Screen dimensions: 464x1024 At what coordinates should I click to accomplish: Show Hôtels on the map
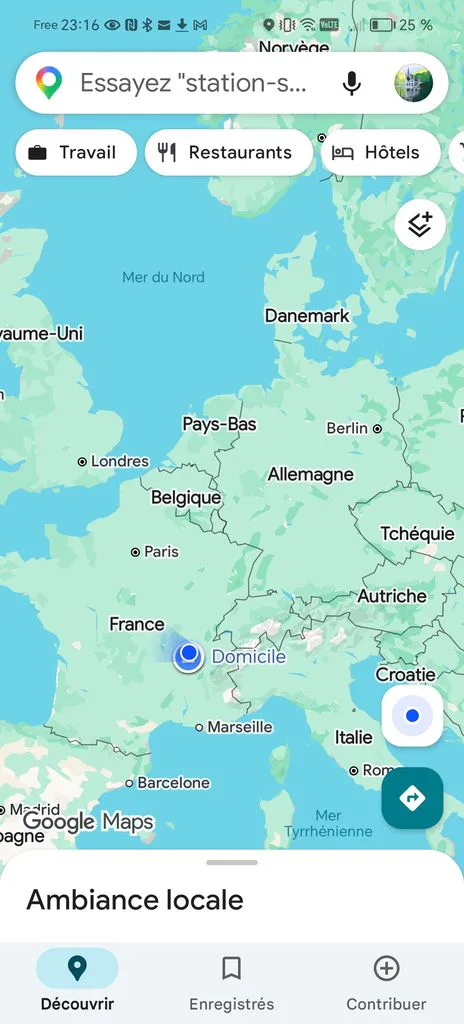click(380, 153)
